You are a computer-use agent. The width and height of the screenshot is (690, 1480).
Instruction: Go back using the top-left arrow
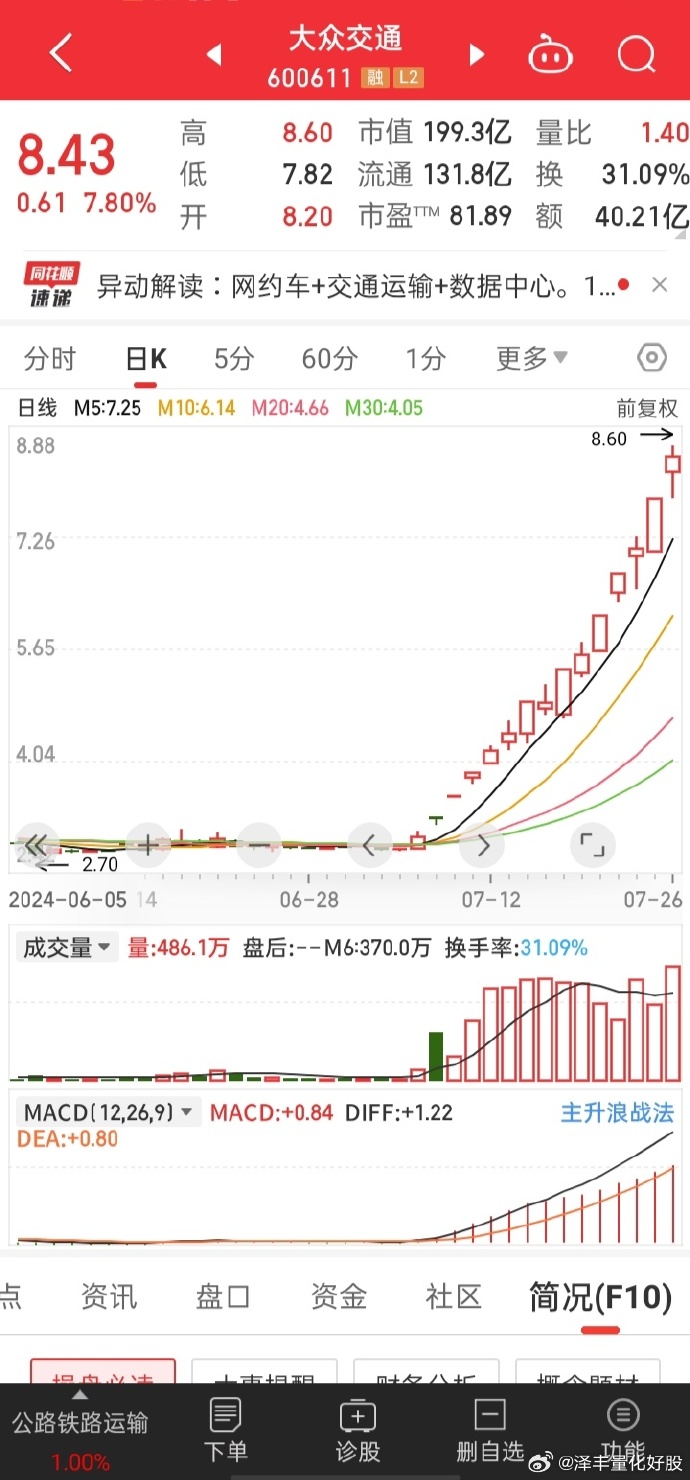pos(61,53)
